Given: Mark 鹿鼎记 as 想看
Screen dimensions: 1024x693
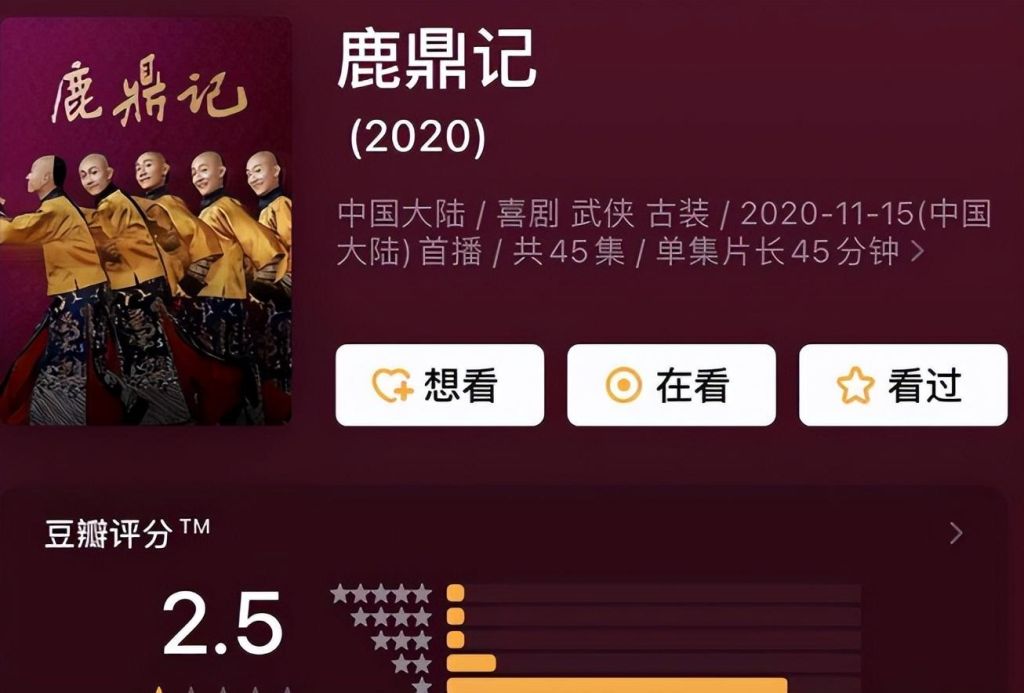Looking at the screenshot, I should tap(439, 385).
